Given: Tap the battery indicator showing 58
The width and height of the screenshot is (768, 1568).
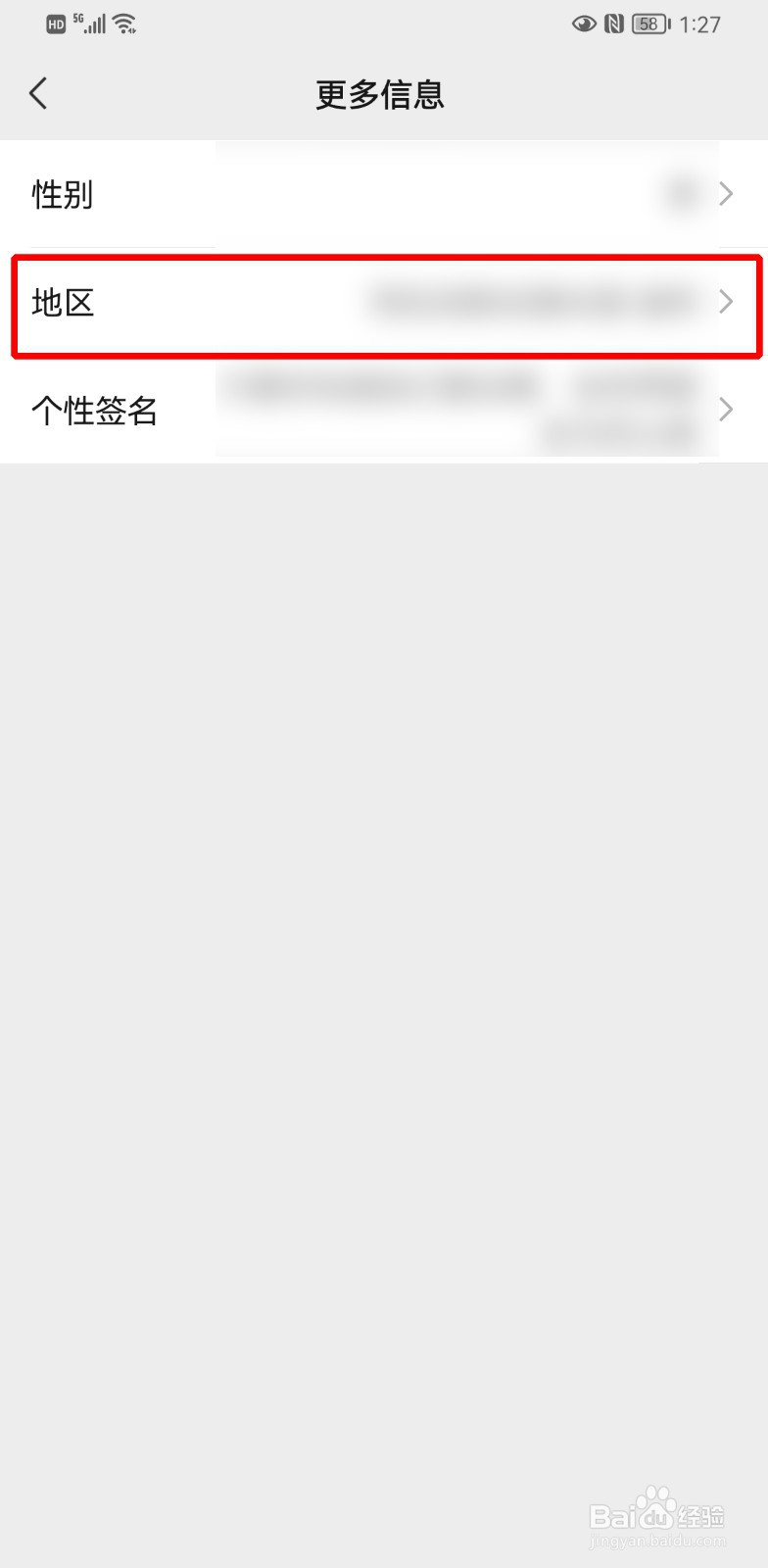Looking at the screenshot, I should click(x=648, y=24).
